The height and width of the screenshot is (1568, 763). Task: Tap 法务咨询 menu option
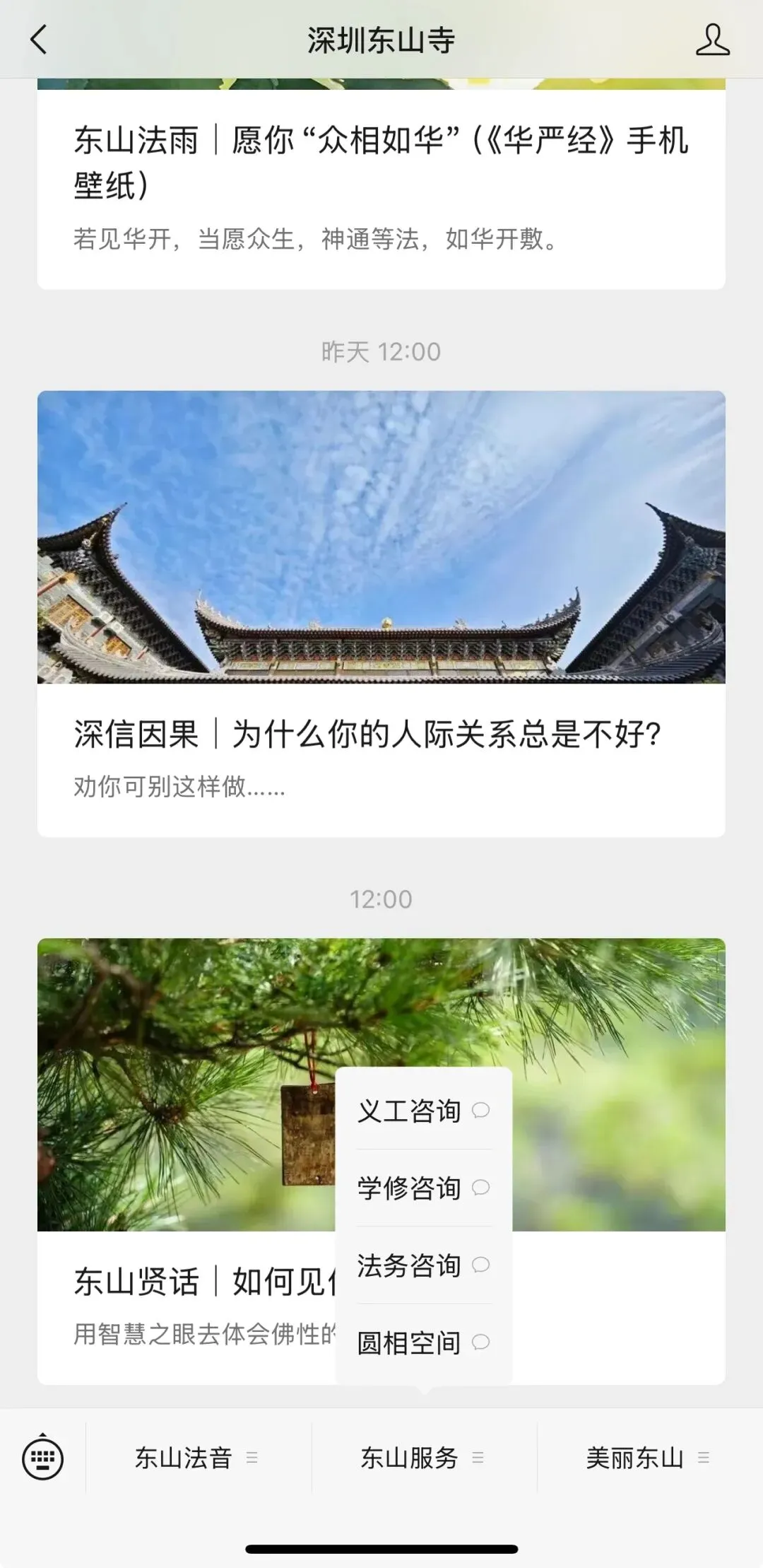coord(422,1265)
